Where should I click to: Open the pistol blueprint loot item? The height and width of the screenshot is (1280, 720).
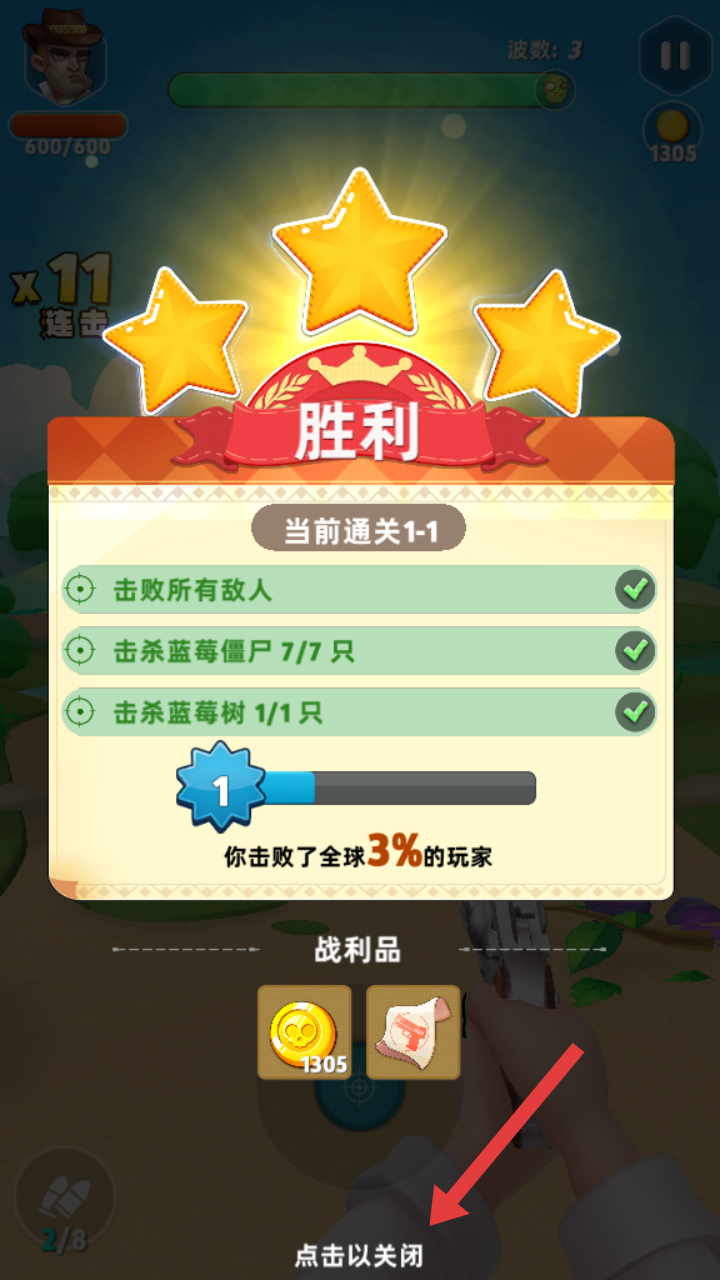tap(413, 1032)
